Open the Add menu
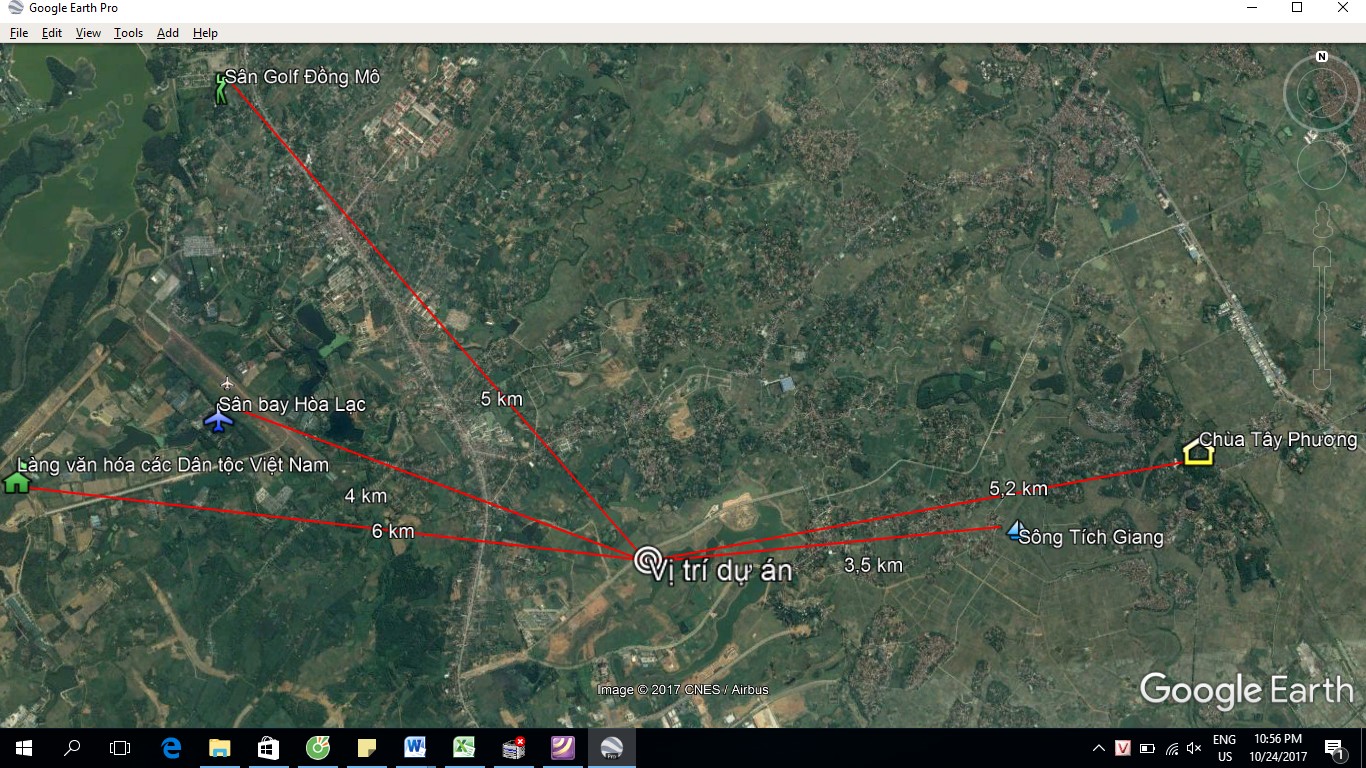 168,33
